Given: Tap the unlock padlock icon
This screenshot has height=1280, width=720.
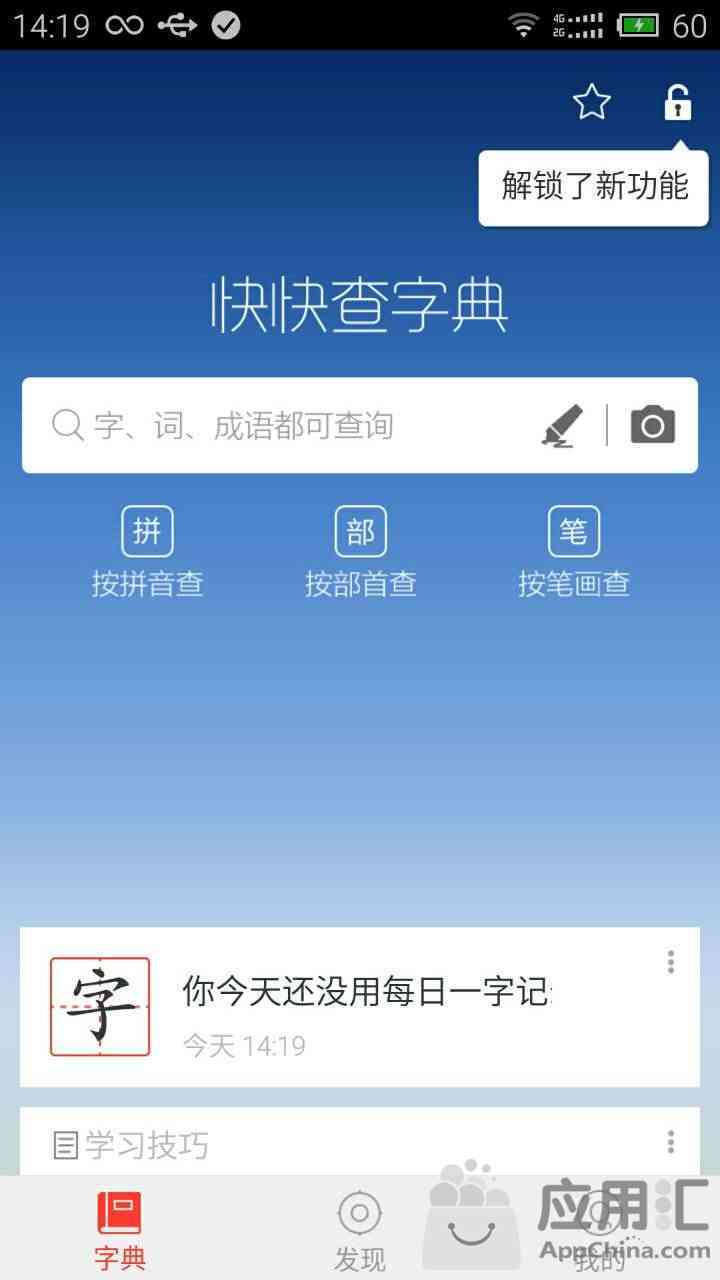Looking at the screenshot, I should [x=678, y=102].
